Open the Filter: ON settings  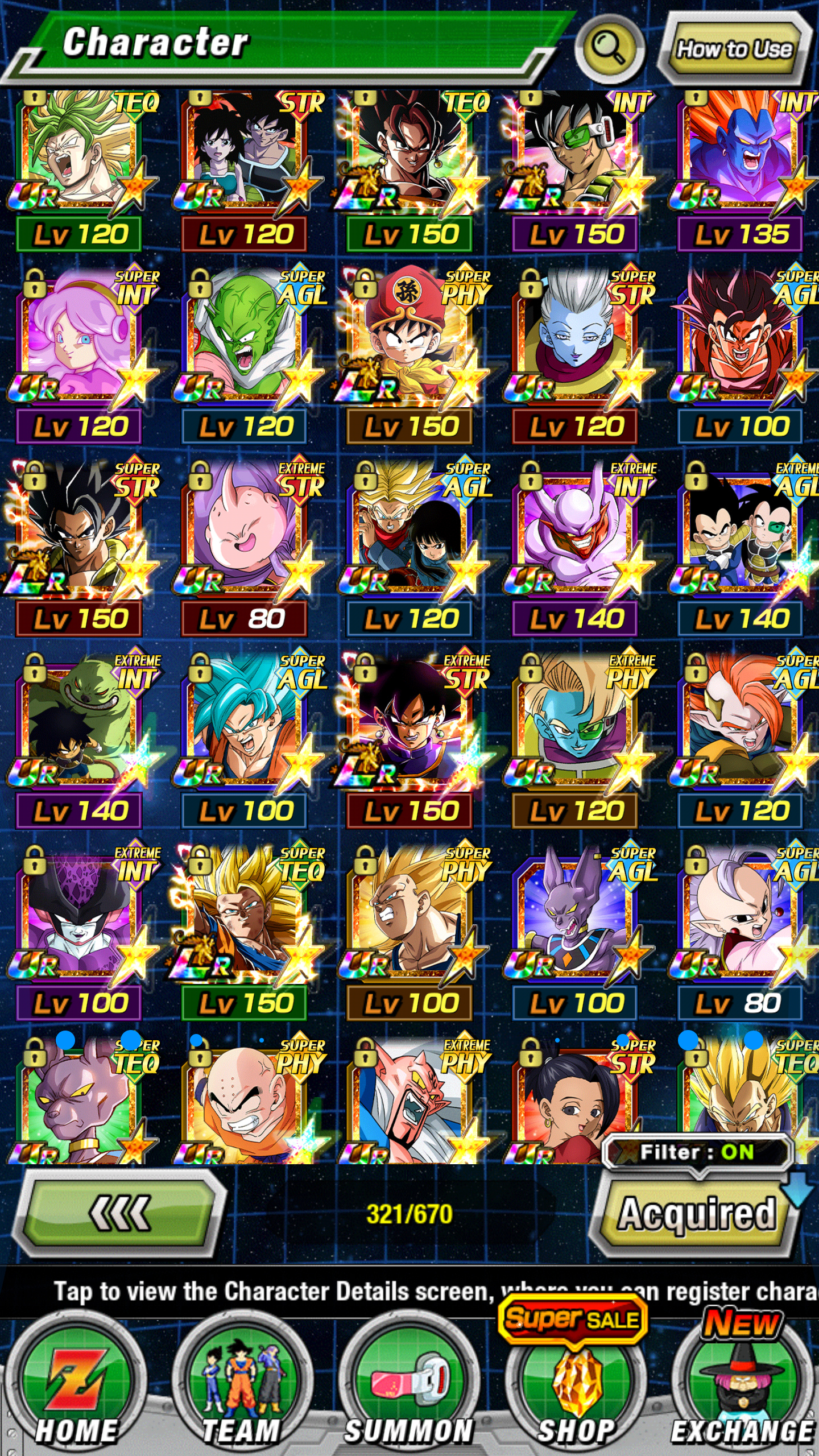697,1152
